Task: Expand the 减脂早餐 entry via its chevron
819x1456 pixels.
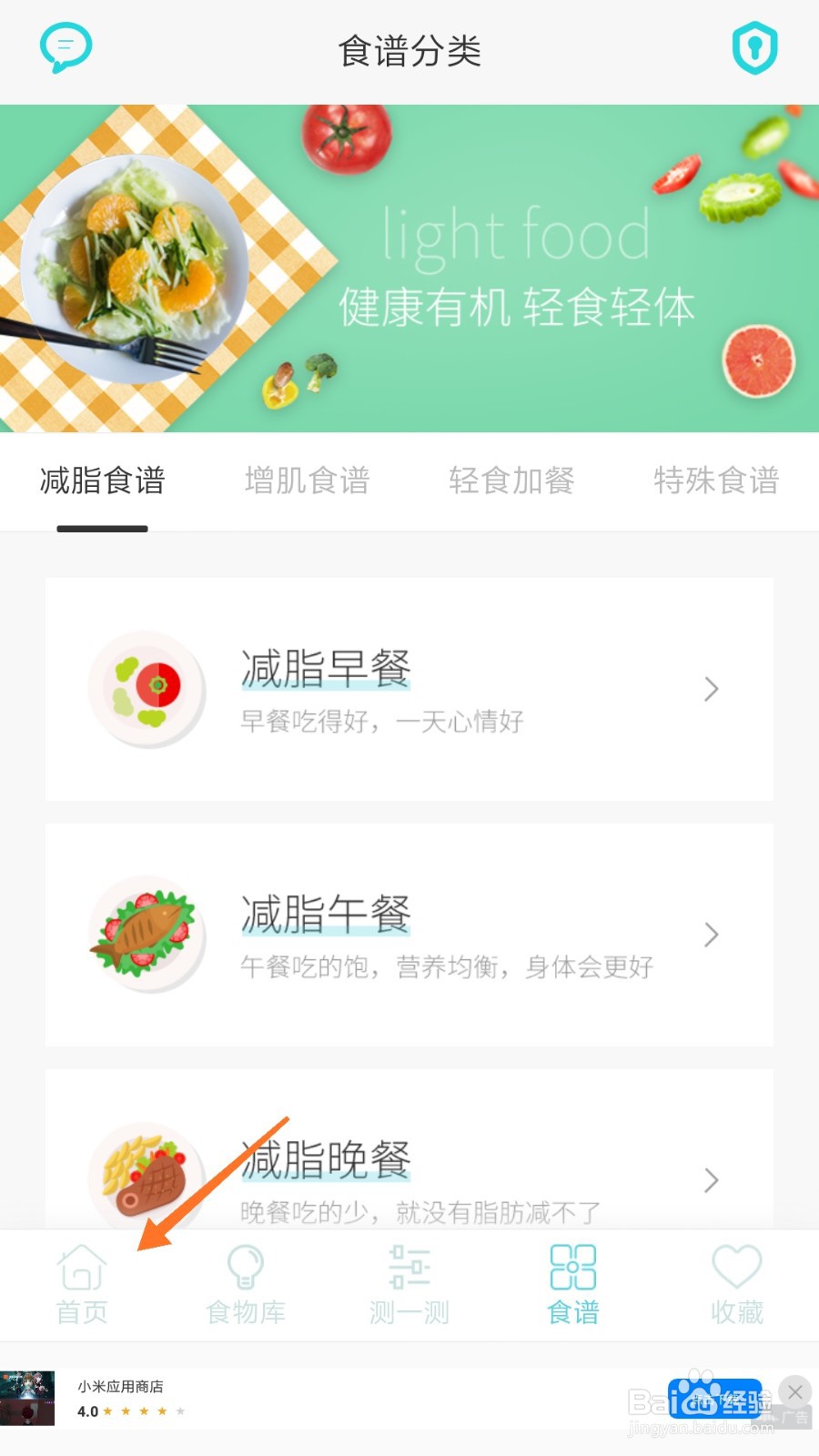Action: pos(712,689)
